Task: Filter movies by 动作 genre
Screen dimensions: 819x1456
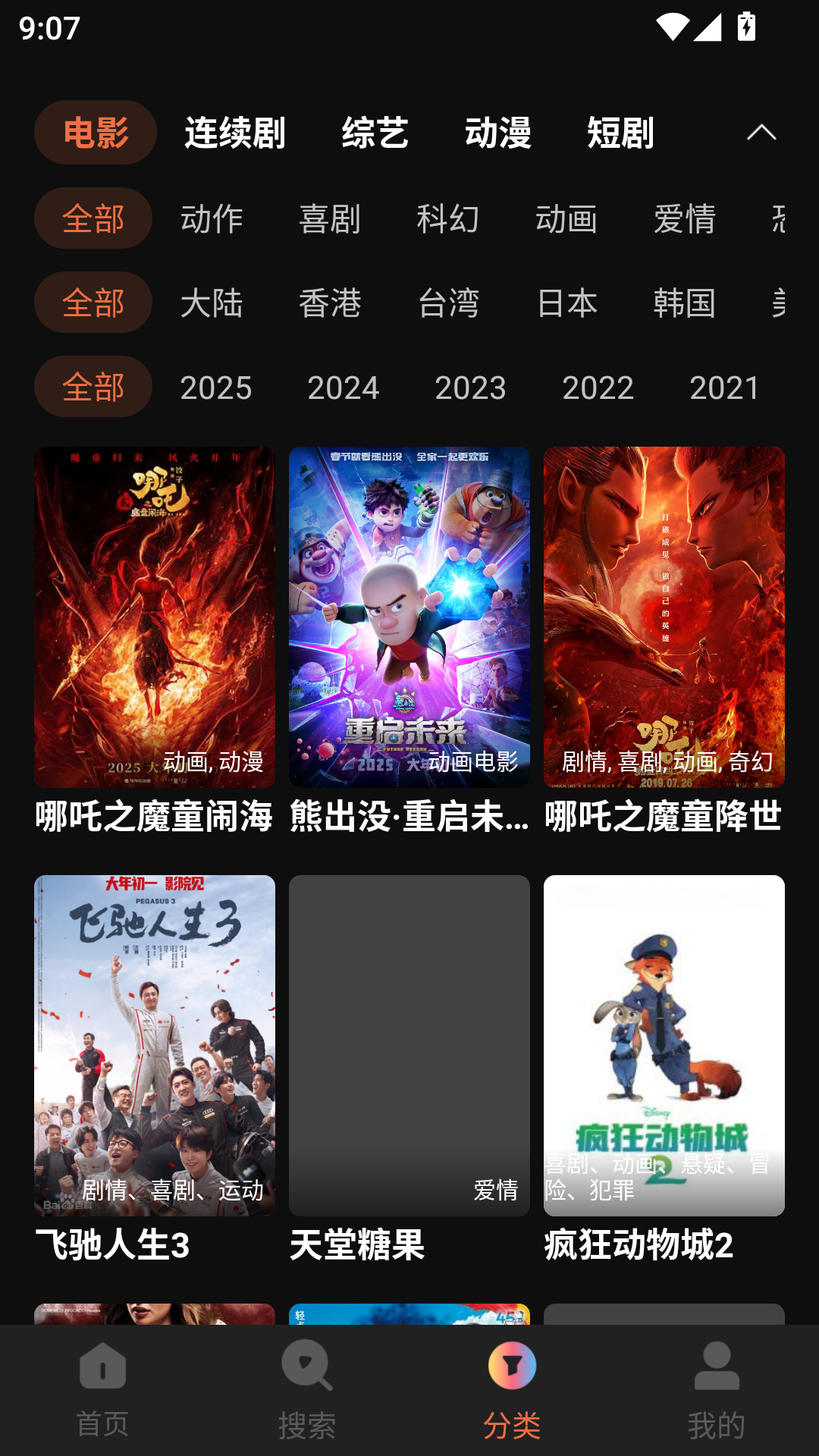Action: [212, 218]
